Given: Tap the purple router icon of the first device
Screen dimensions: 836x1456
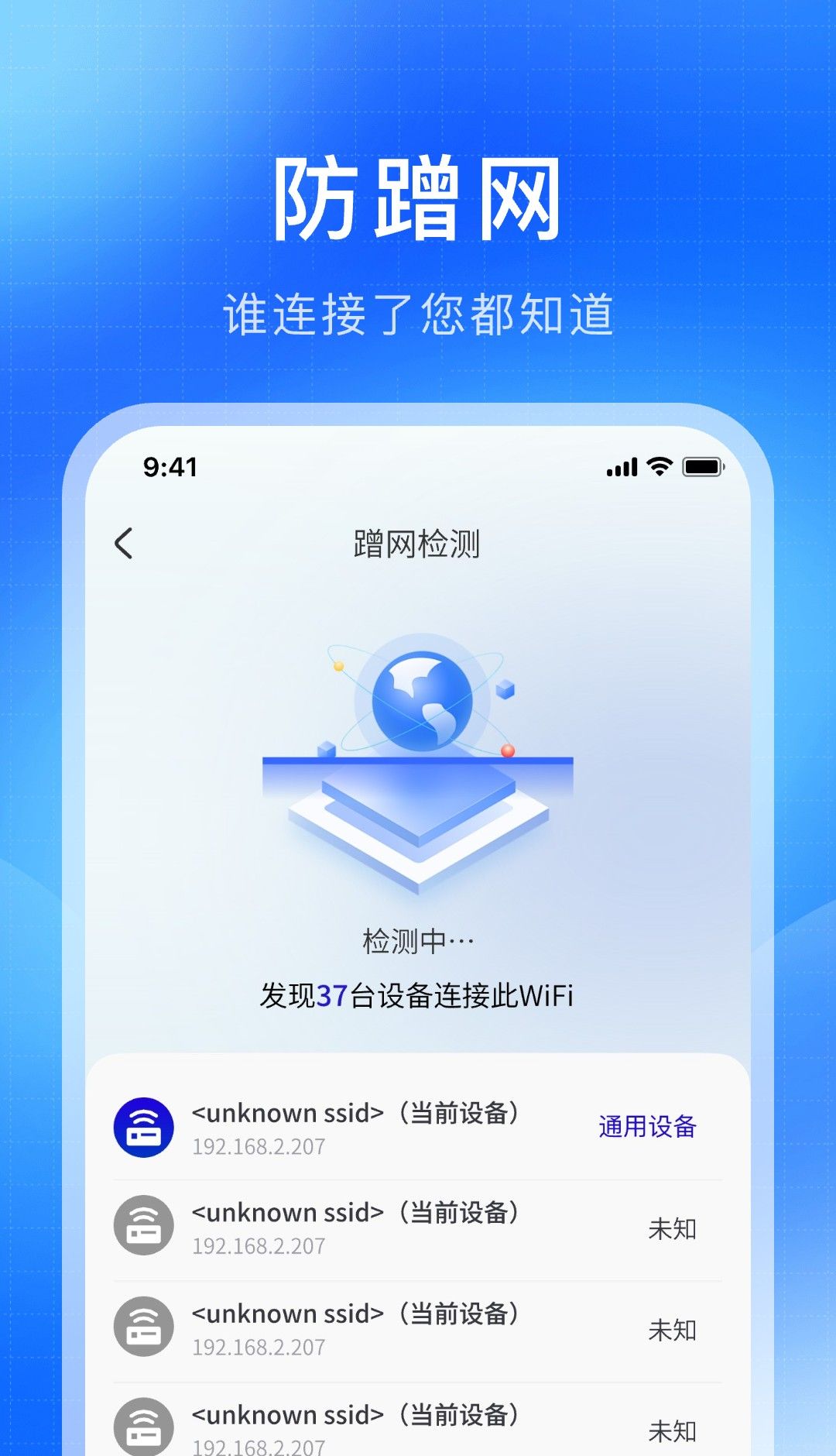Looking at the screenshot, I should pyautogui.click(x=143, y=1128).
